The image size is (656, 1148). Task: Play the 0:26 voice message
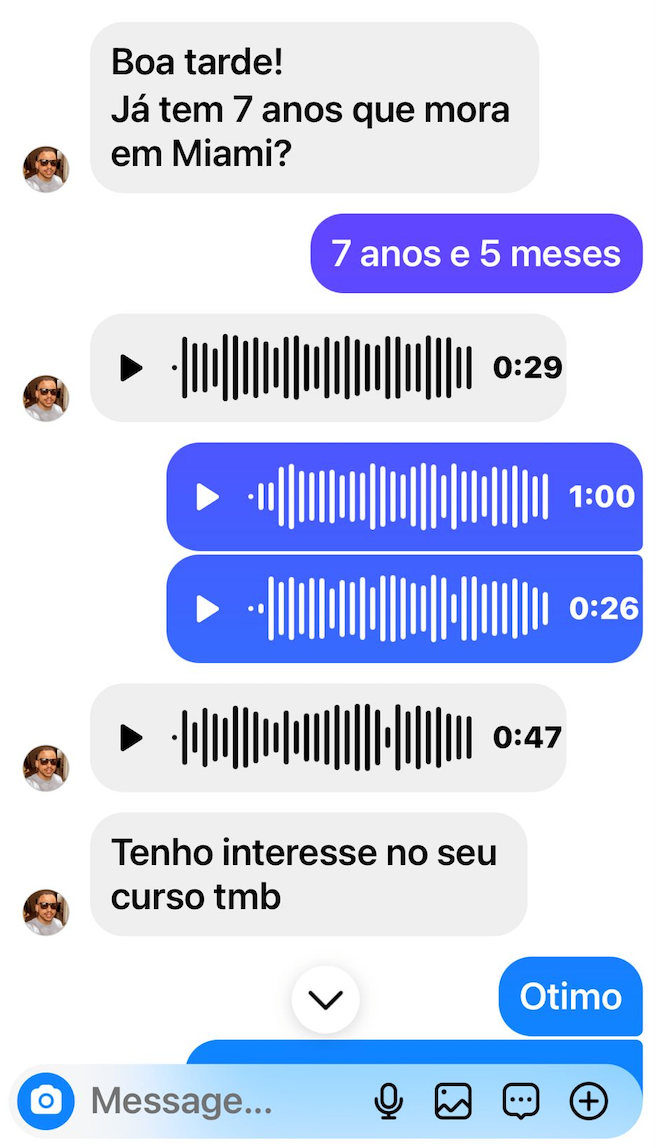(207, 608)
